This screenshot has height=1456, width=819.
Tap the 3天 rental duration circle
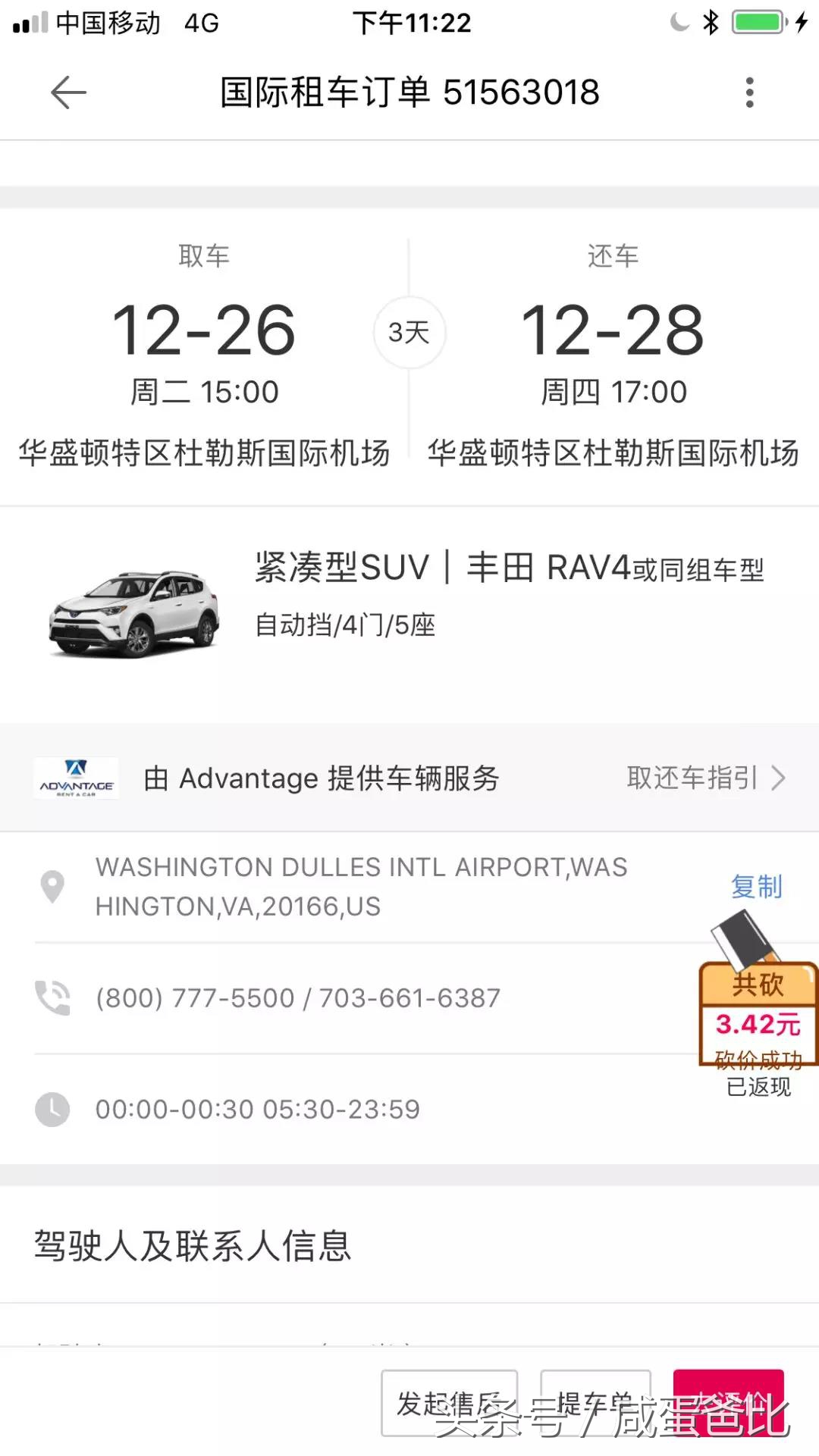pyautogui.click(x=409, y=332)
